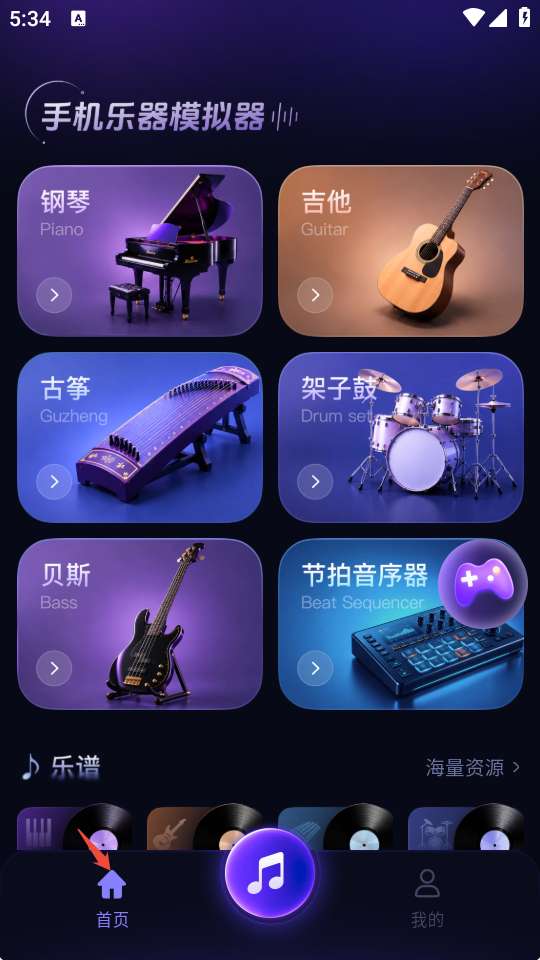Open the drum sheet music record tile
540x960 pixels.
466,828
